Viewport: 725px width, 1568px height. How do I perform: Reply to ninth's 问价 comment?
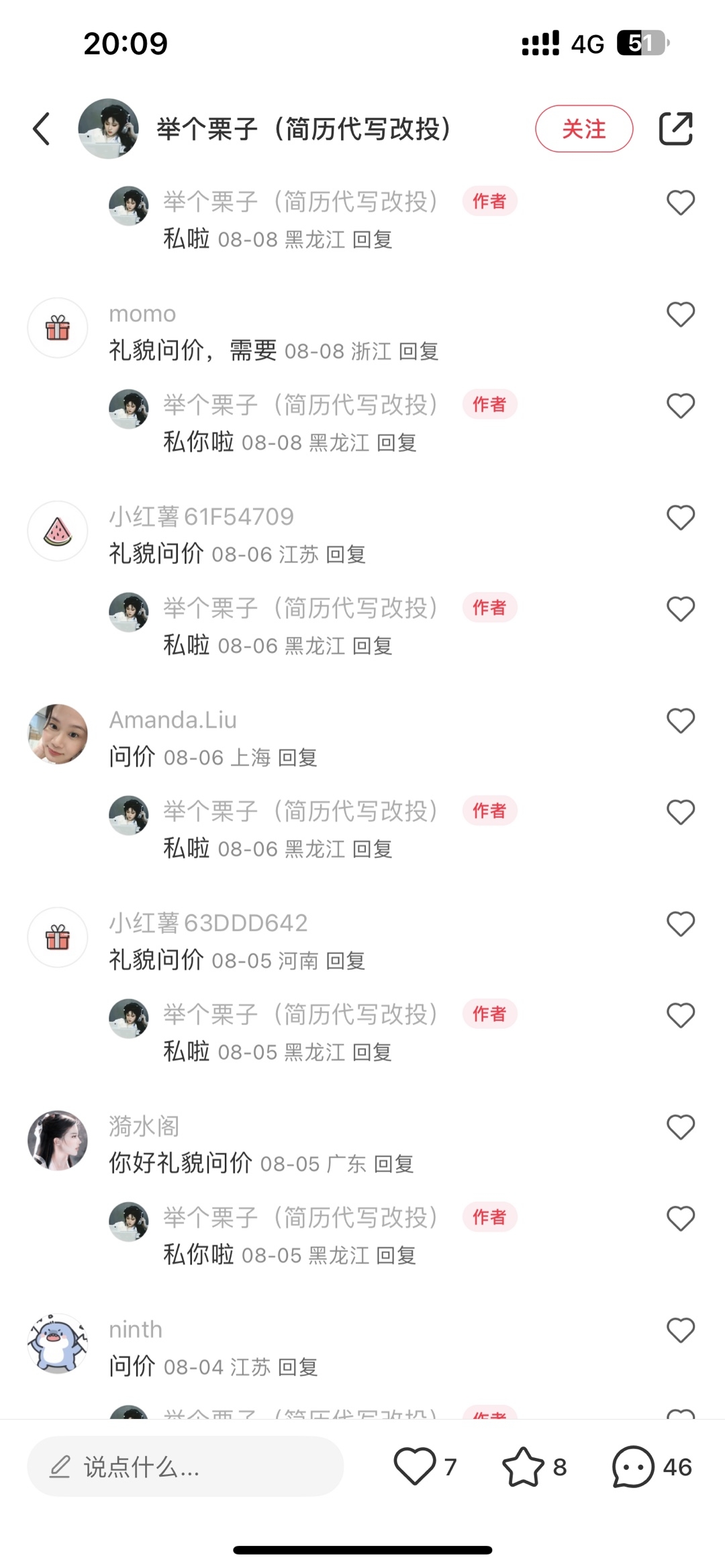[x=297, y=1367]
